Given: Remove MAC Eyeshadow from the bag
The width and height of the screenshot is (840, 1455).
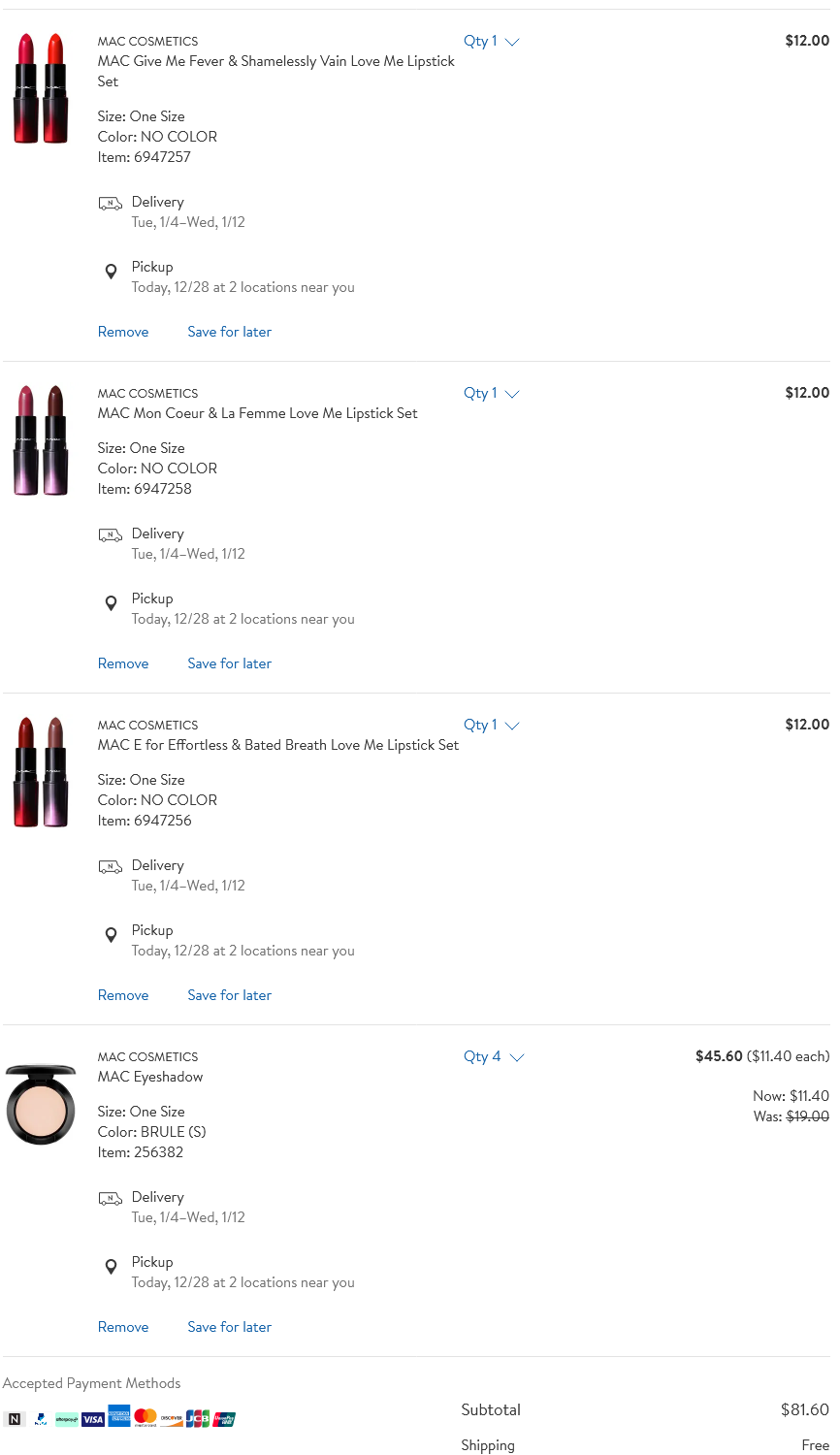Looking at the screenshot, I should click(123, 1327).
